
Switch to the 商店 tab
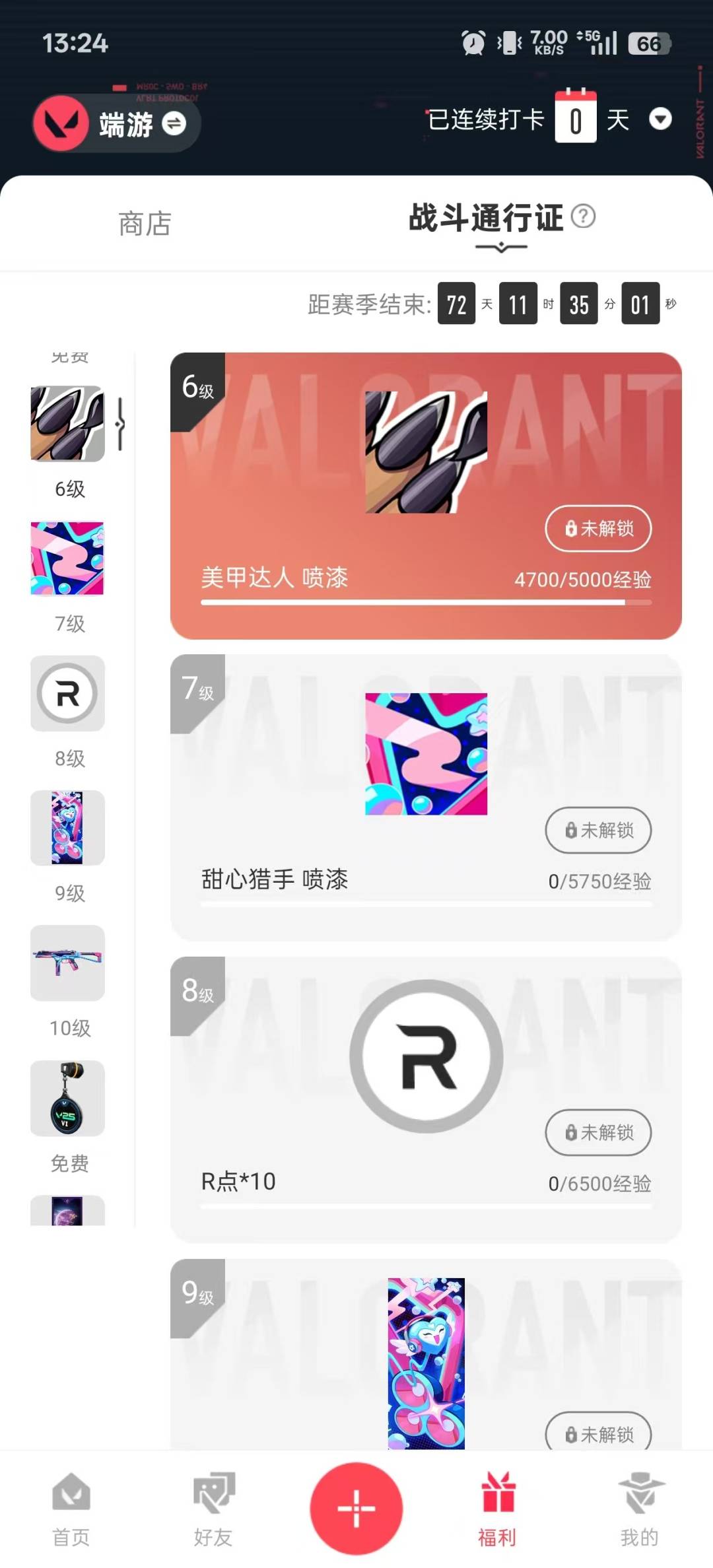click(145, 224)
